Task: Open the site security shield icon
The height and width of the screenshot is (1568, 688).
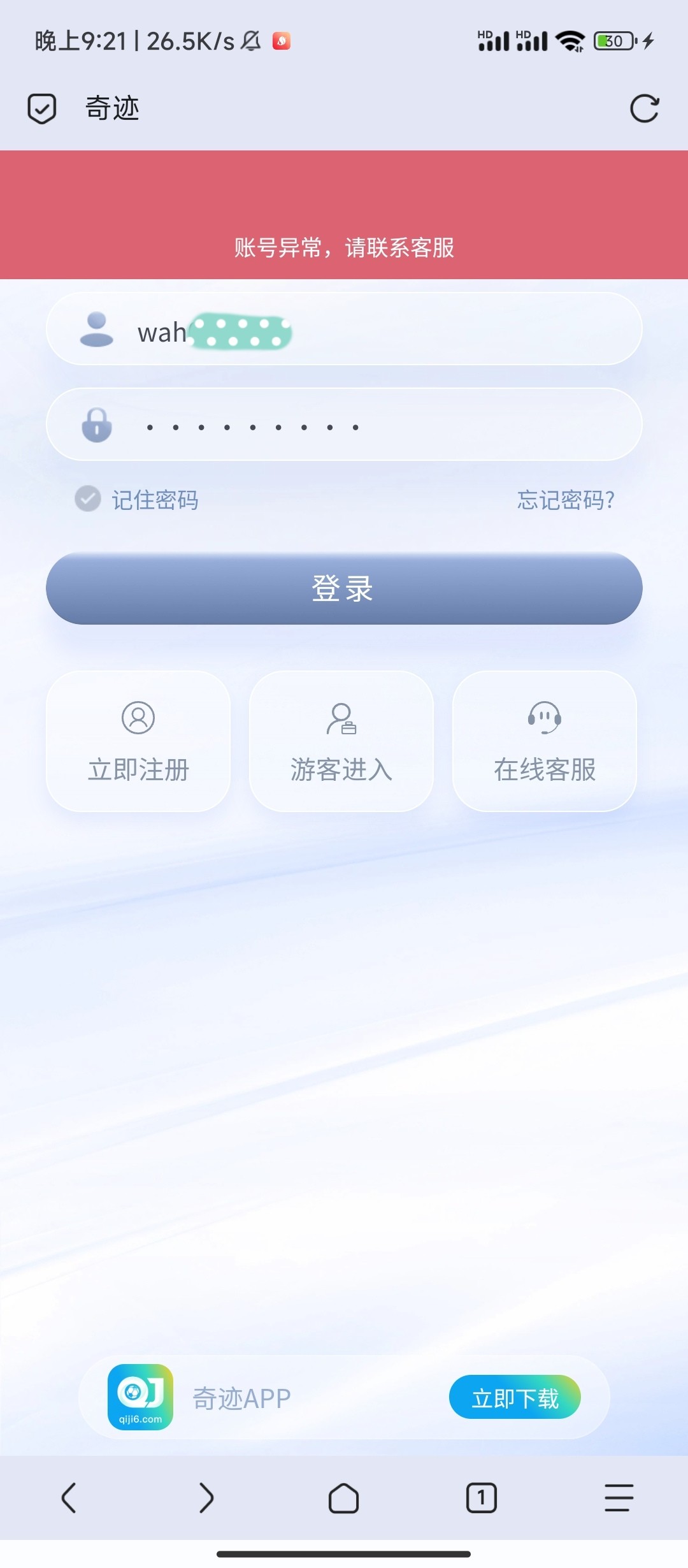Action: click(x=42, y=108)
